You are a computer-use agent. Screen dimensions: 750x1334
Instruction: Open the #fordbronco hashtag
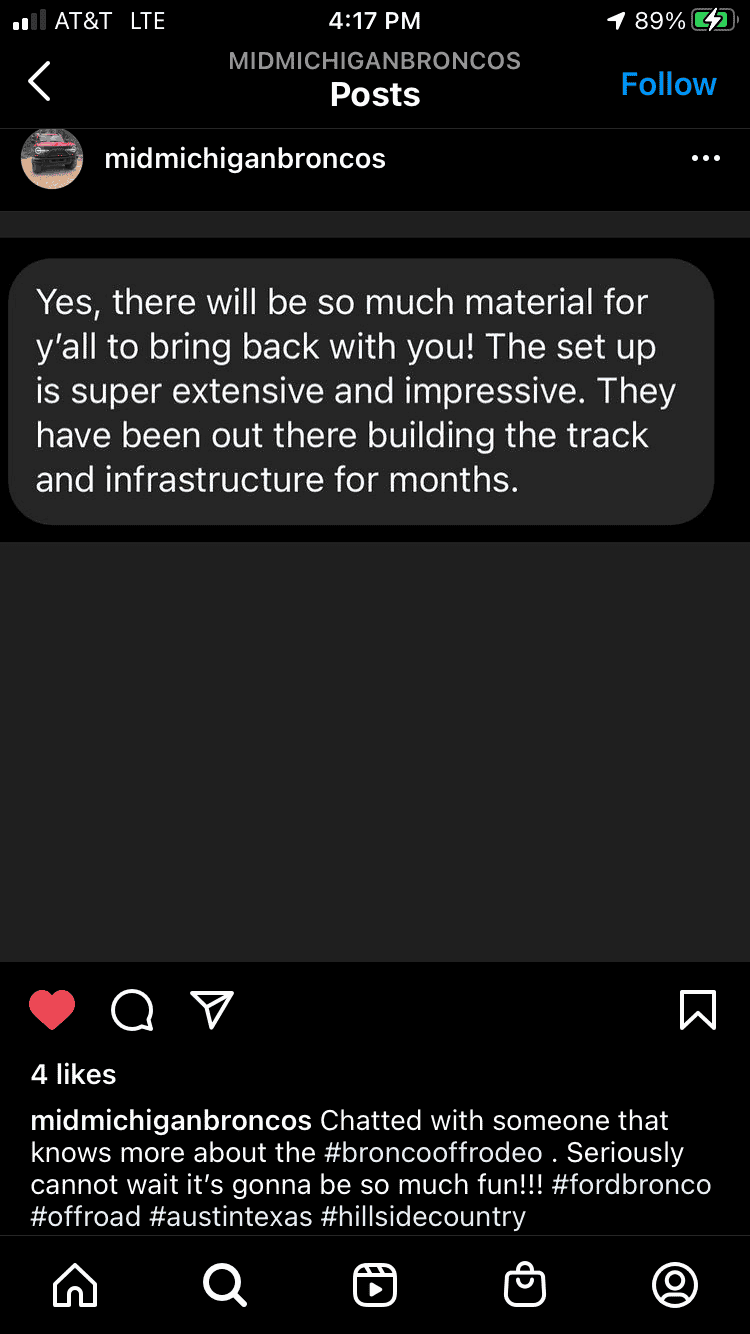pos(631,1184)
